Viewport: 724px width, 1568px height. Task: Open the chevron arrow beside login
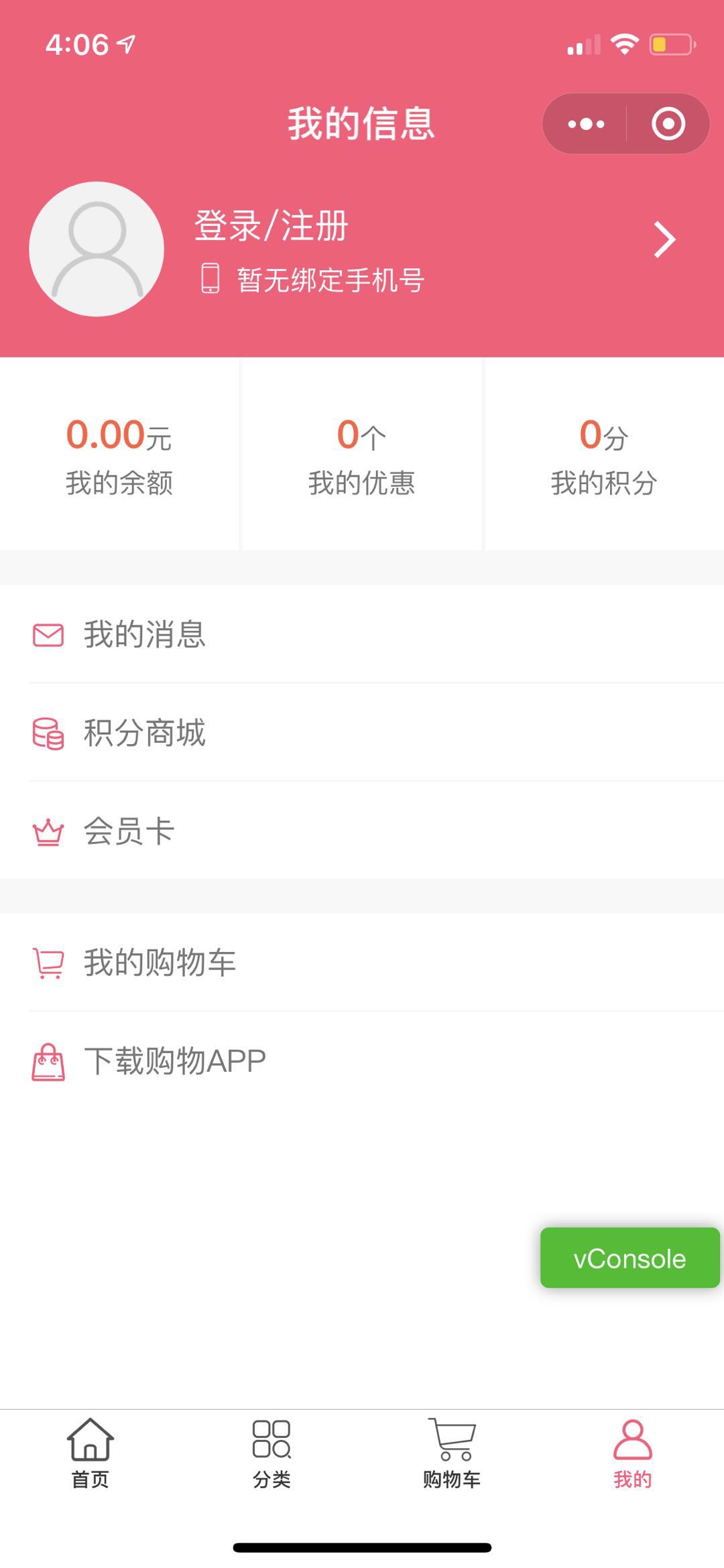[x=664, y=240]
